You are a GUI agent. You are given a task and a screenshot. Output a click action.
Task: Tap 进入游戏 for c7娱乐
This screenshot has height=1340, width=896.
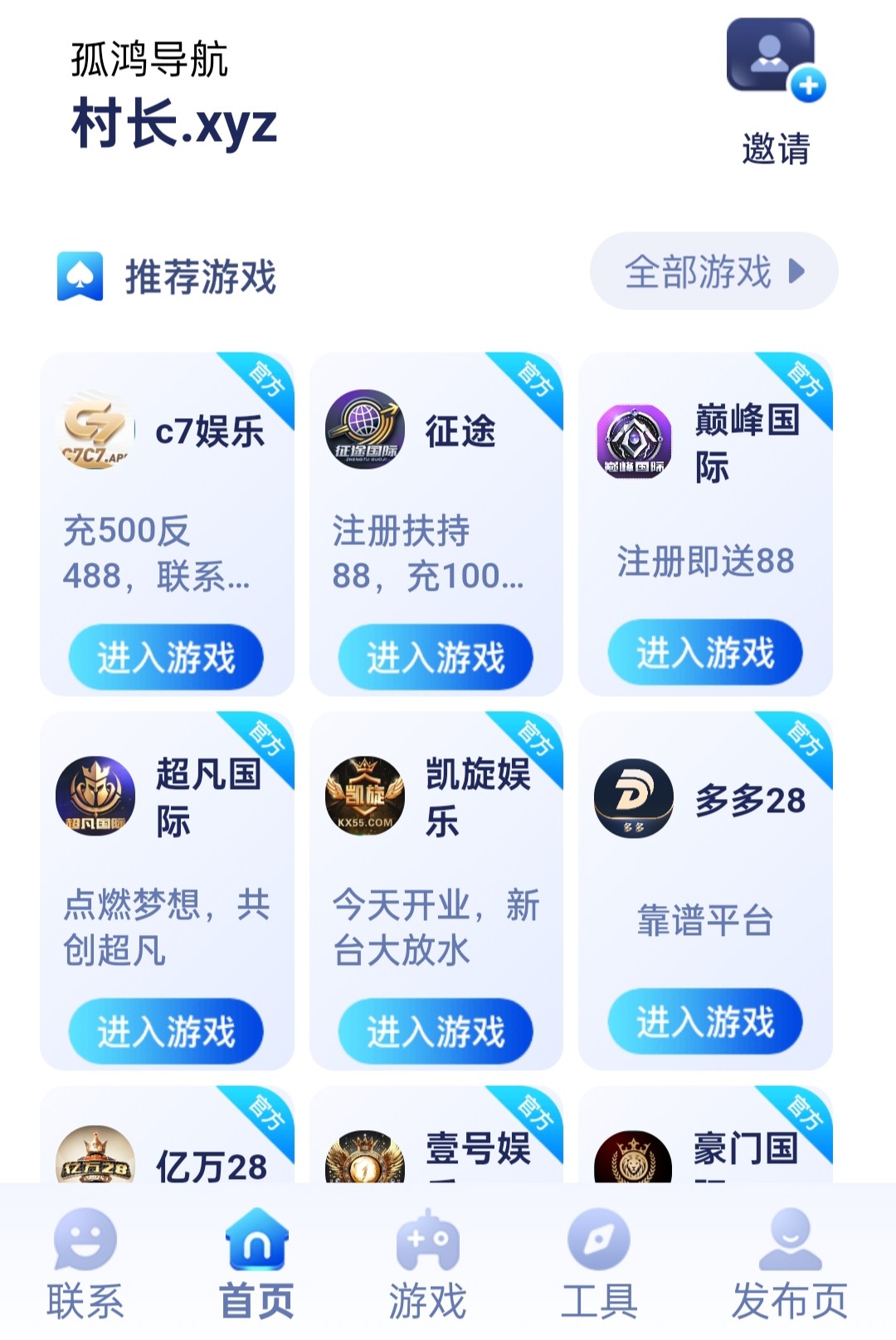click(x=166, y=657)
